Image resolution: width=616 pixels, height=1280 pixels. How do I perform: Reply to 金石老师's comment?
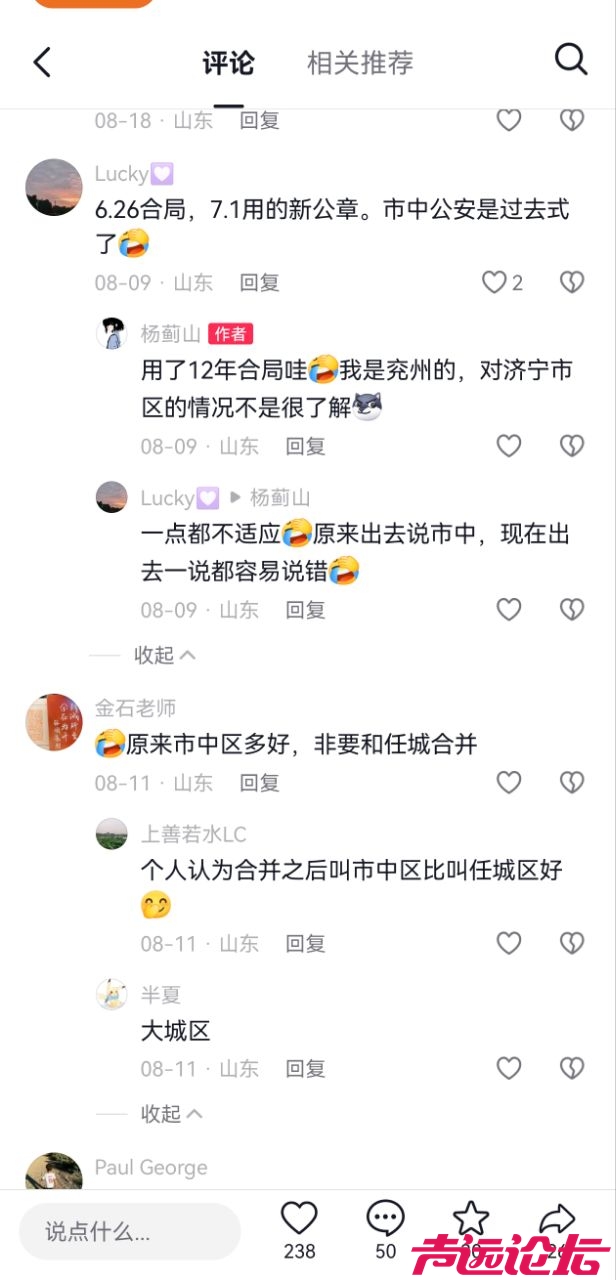tap(259, 783)
